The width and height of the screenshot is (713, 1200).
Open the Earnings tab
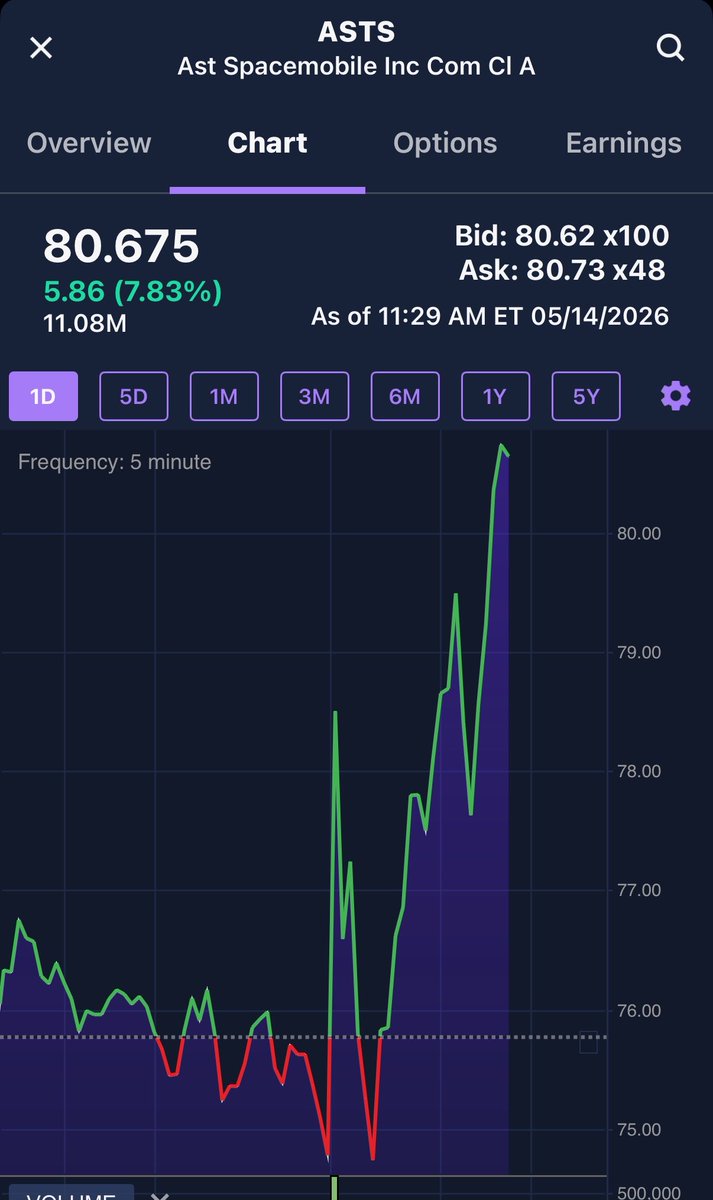[x=624, y=143]
